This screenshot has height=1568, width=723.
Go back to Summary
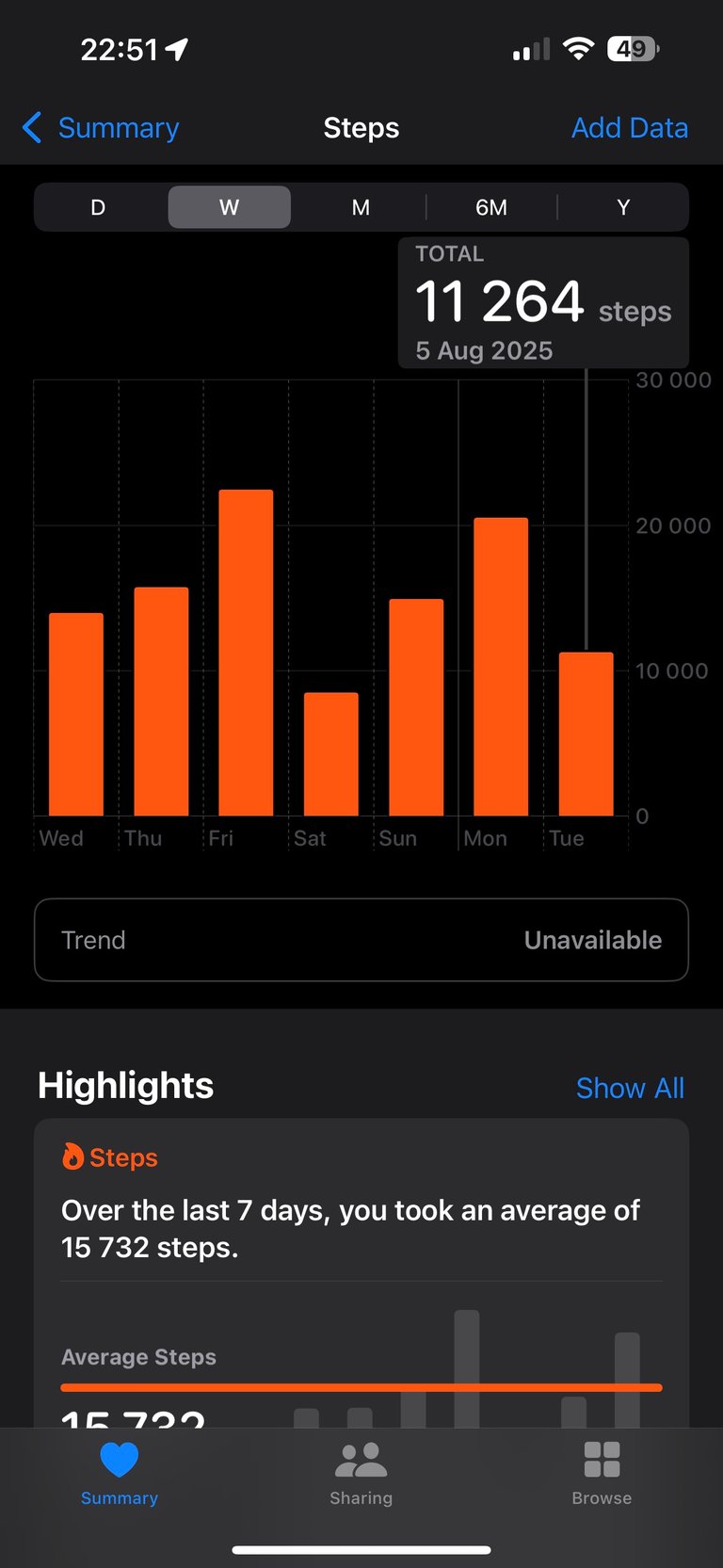click(x=101, y=128)
